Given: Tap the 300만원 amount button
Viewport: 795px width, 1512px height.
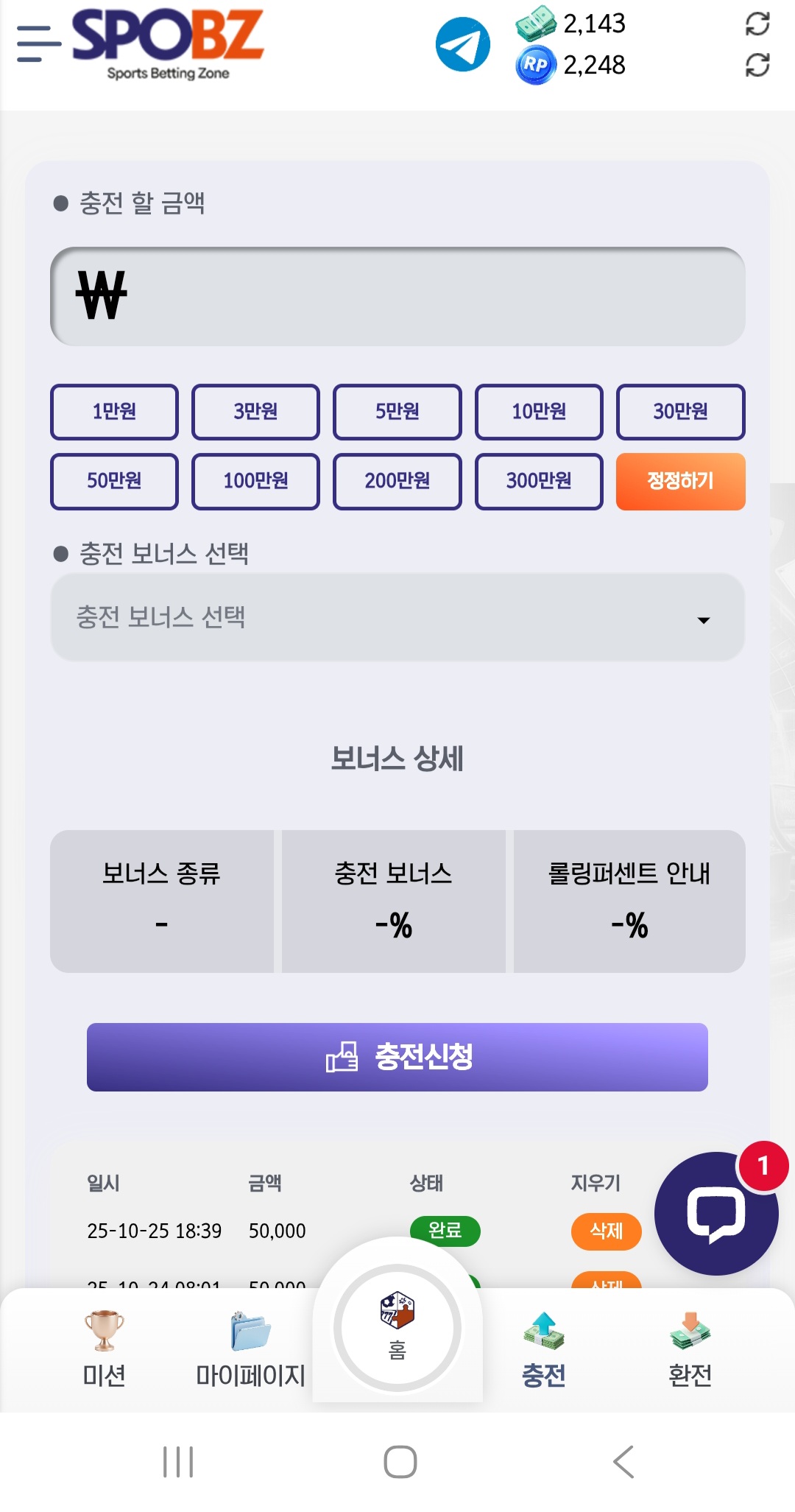Looking at the screenshot, I should (539, 482).
